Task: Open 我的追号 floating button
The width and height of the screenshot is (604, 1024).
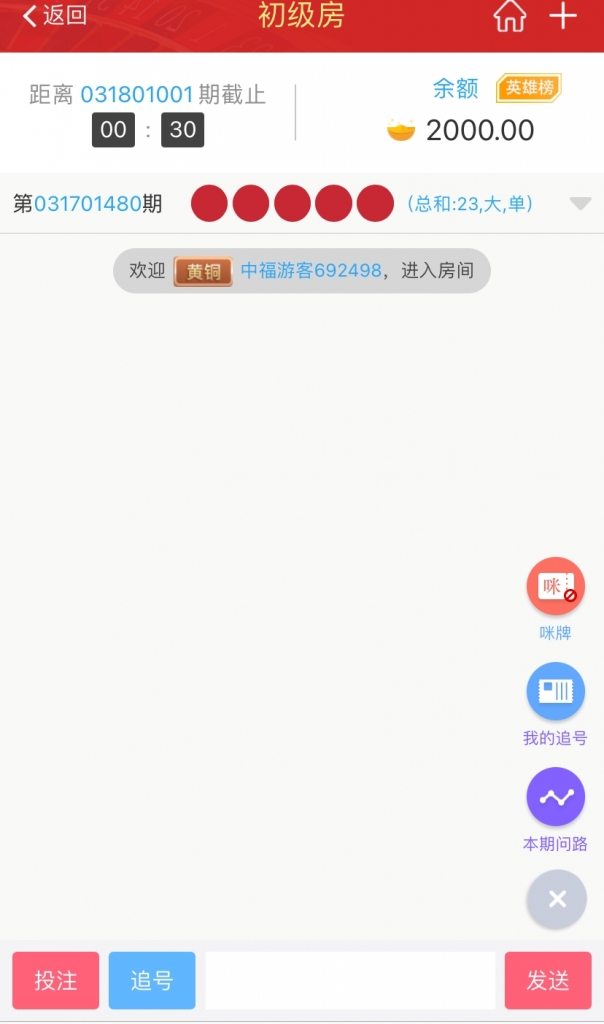Action: 555,692
